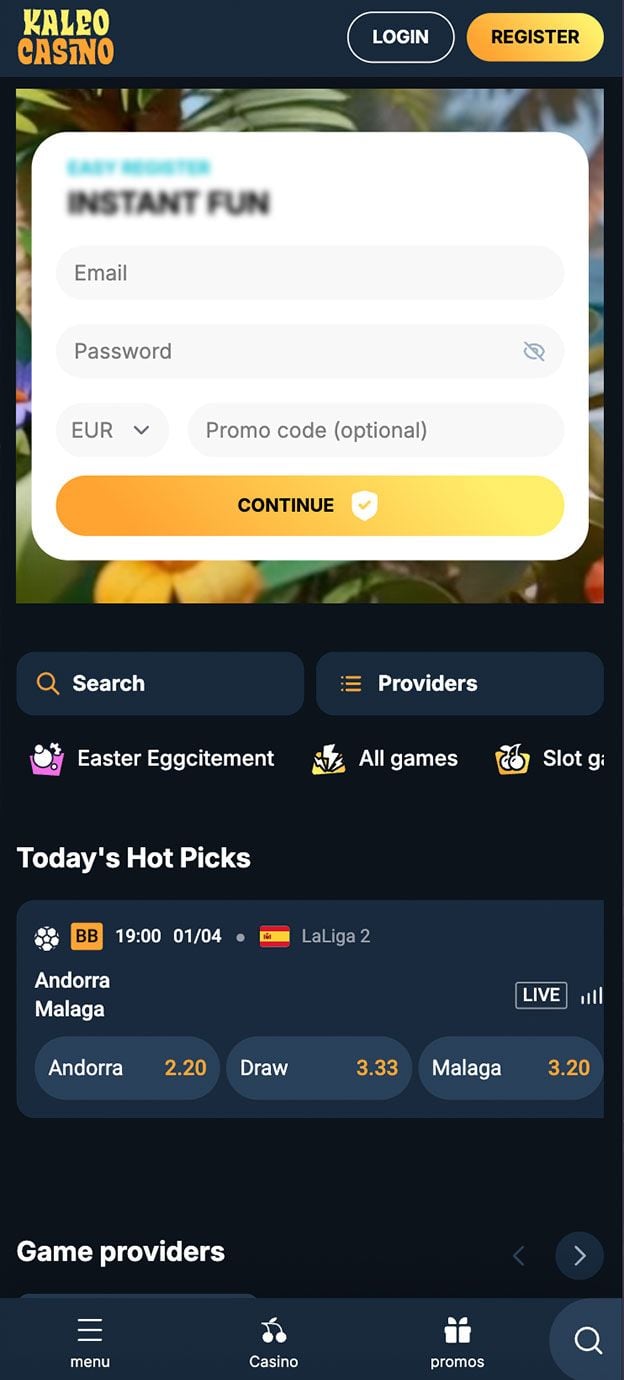Focus the Email field
Image resolution: width=624 pixels, height=1380 pixels.
310,273
